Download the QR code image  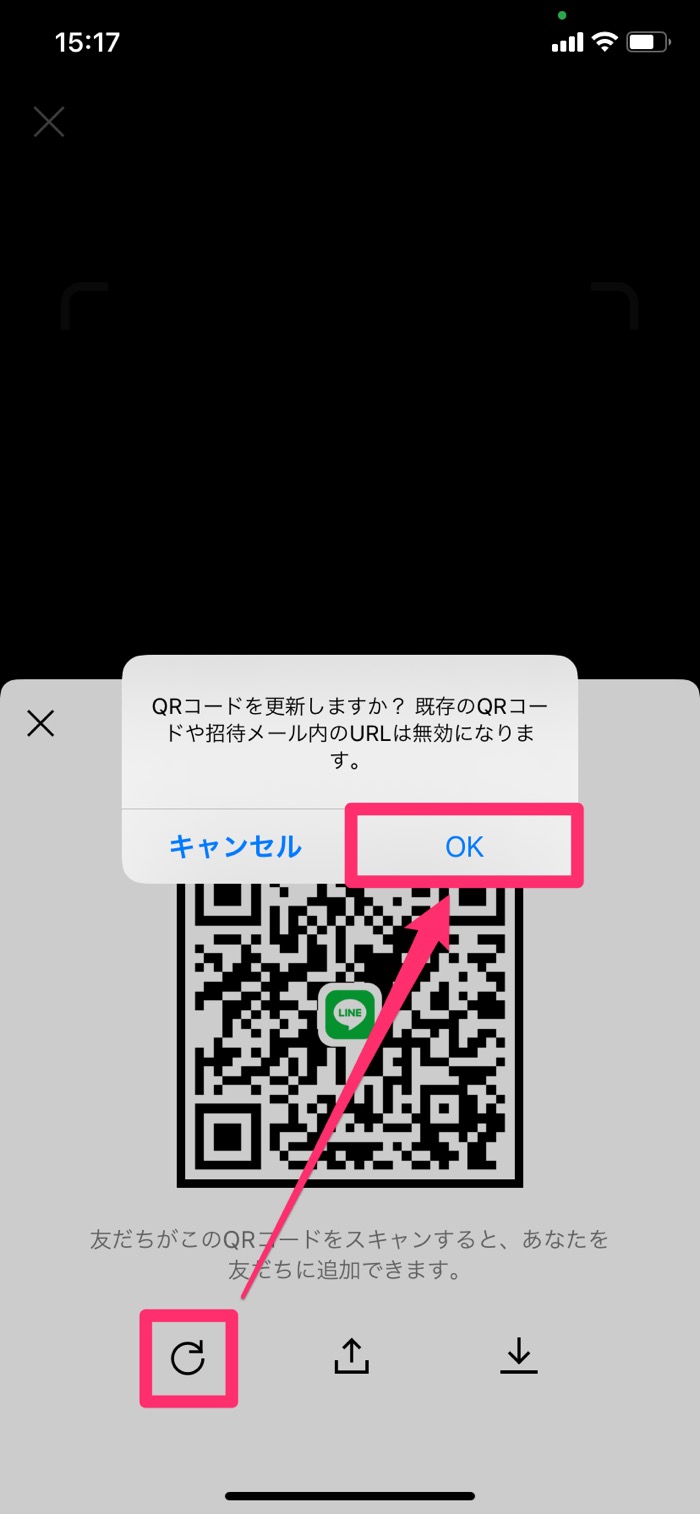click(x=518, y=1356)
